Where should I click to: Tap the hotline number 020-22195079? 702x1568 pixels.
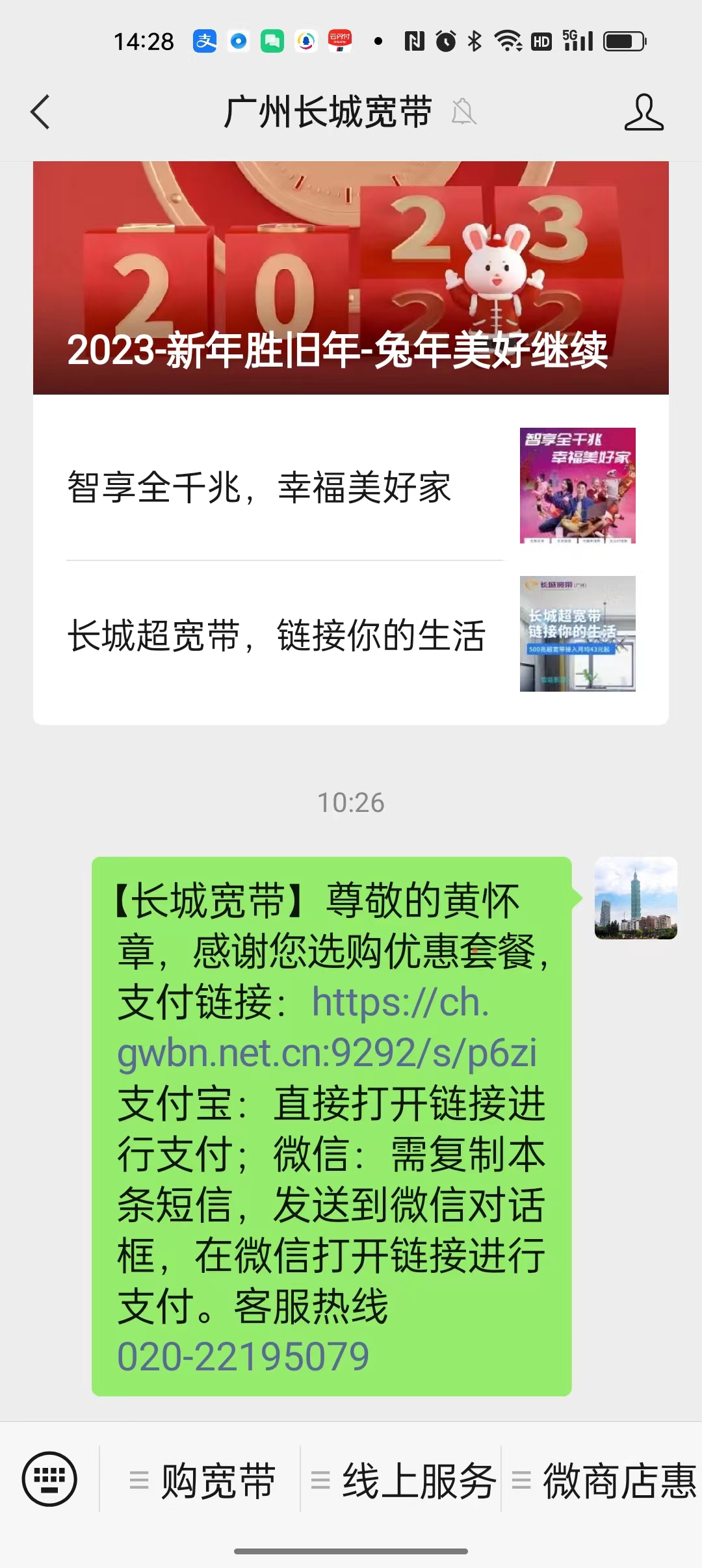tap(243, 1357)
